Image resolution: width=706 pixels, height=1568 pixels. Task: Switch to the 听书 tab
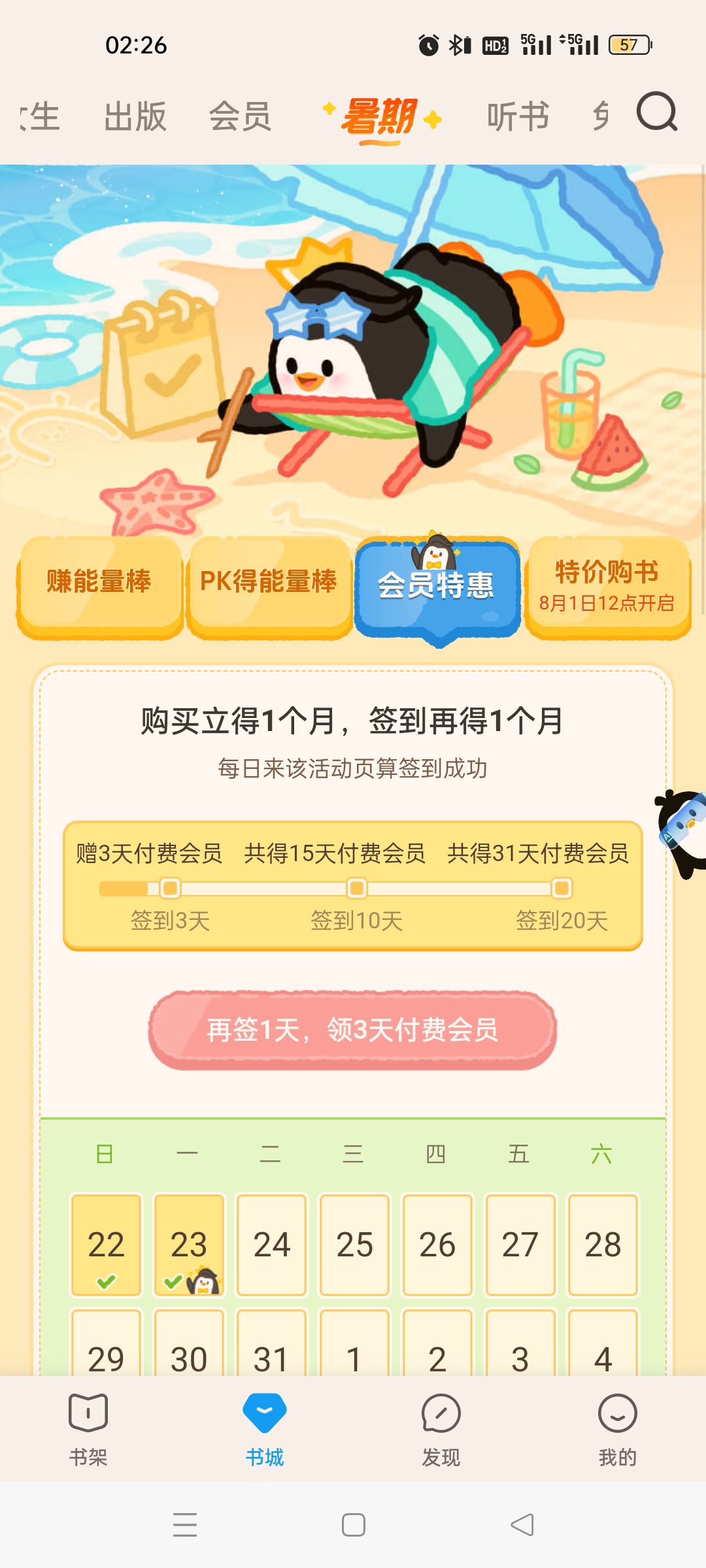(518, 116)
